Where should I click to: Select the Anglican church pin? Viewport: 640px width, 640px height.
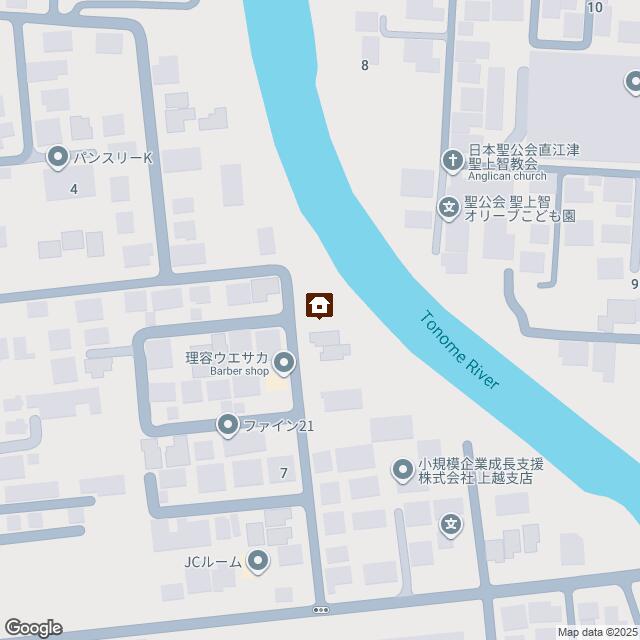coord(452,159)
